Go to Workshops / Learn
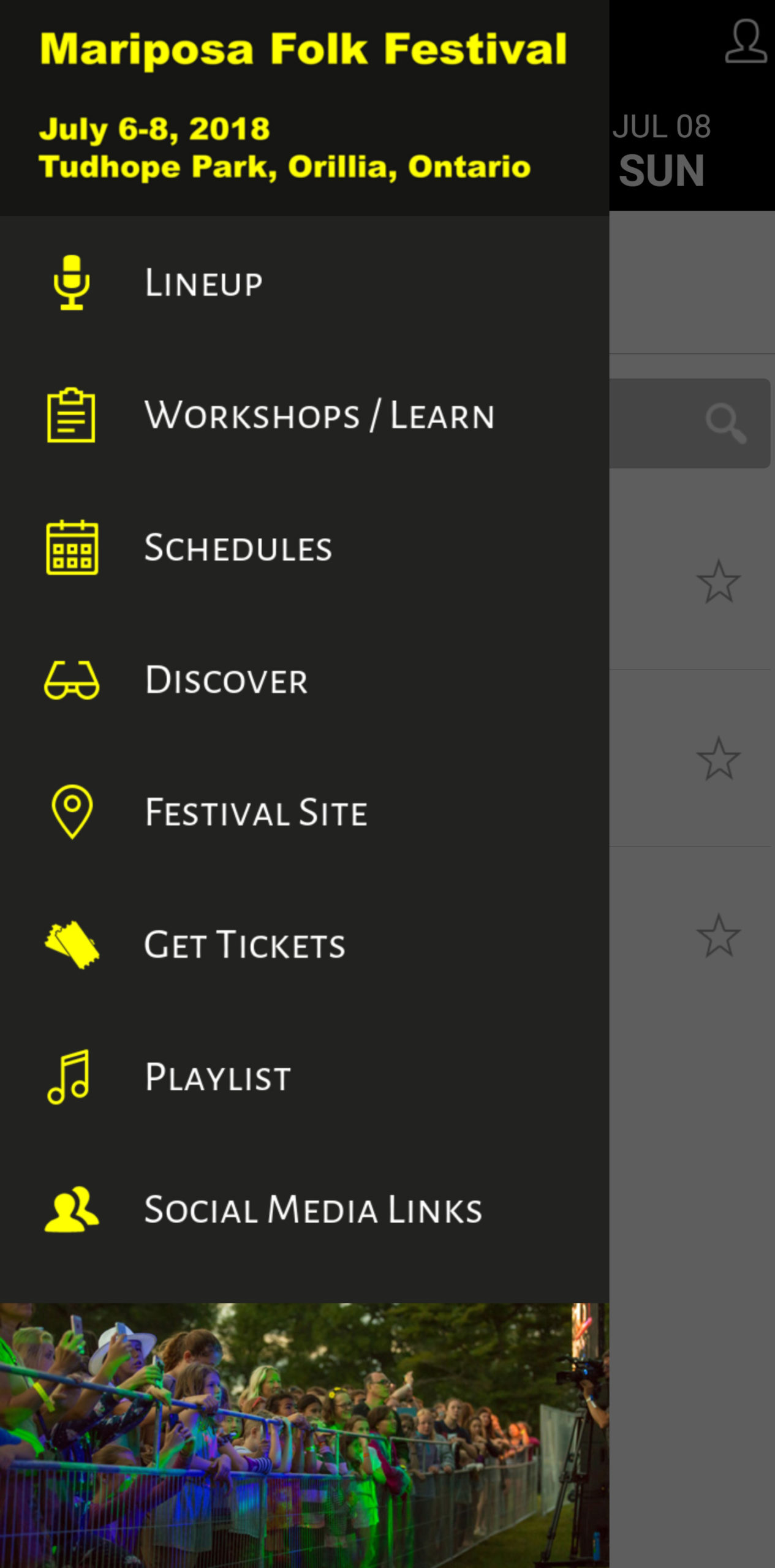This screenshot has width=775, height=1568. tap(319, 416)
